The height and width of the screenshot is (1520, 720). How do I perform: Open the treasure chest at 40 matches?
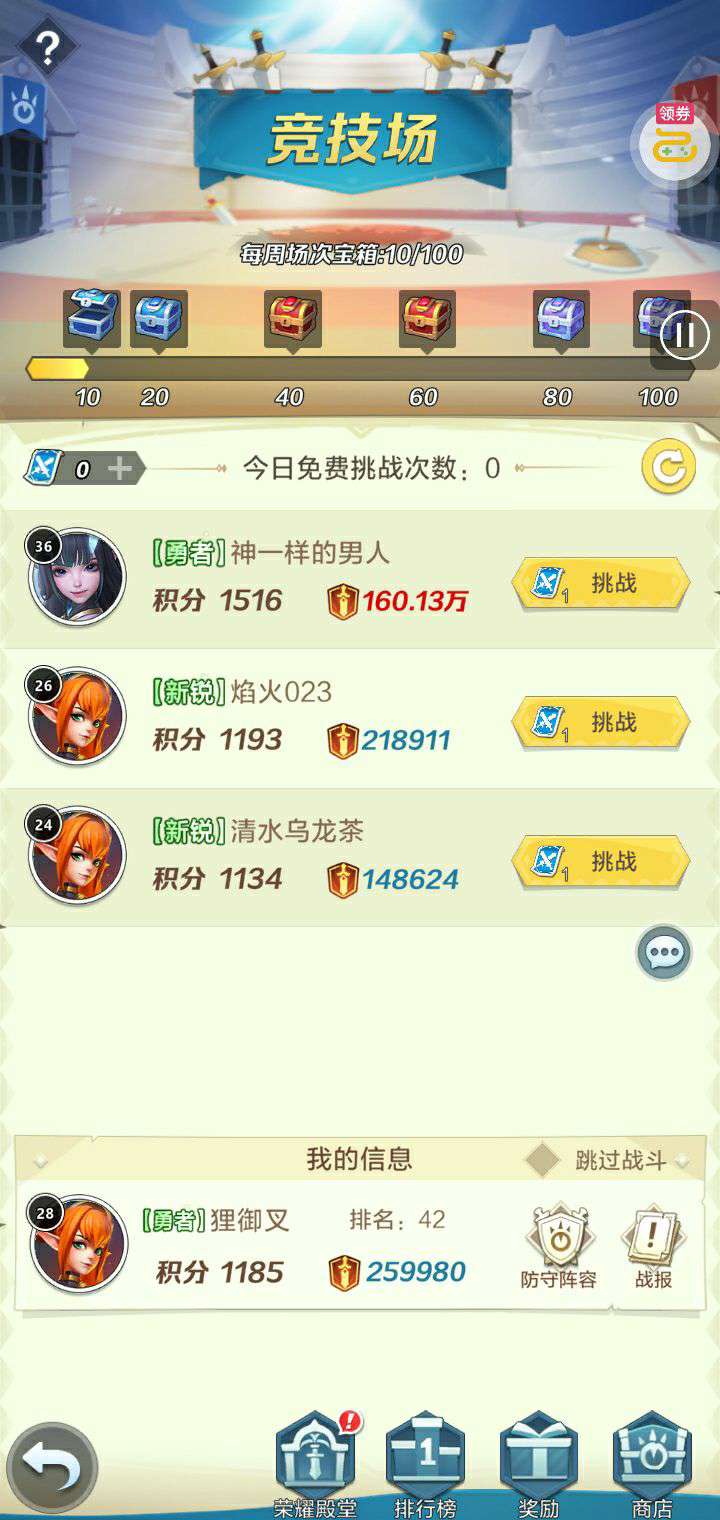coord(293,320)
